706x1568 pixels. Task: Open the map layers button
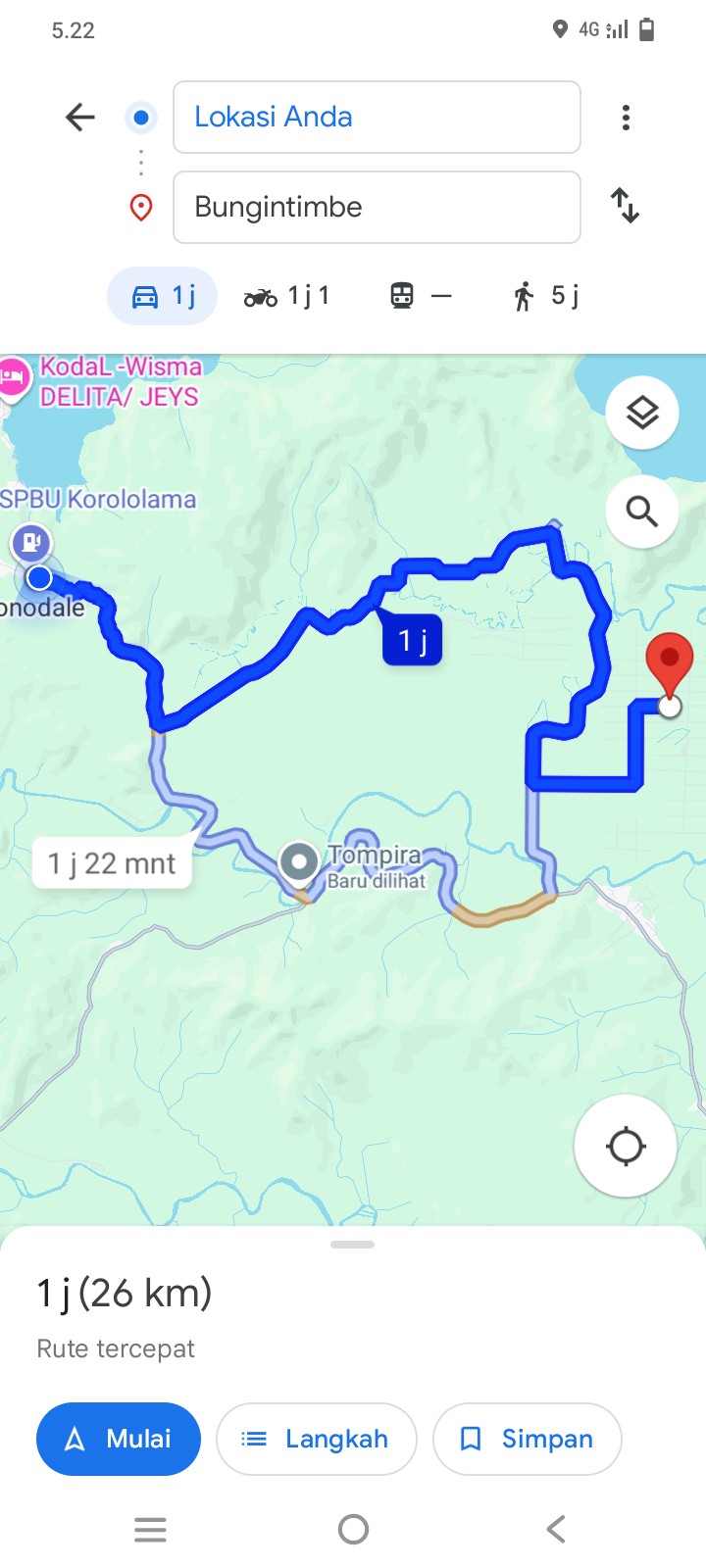[642, 413]
